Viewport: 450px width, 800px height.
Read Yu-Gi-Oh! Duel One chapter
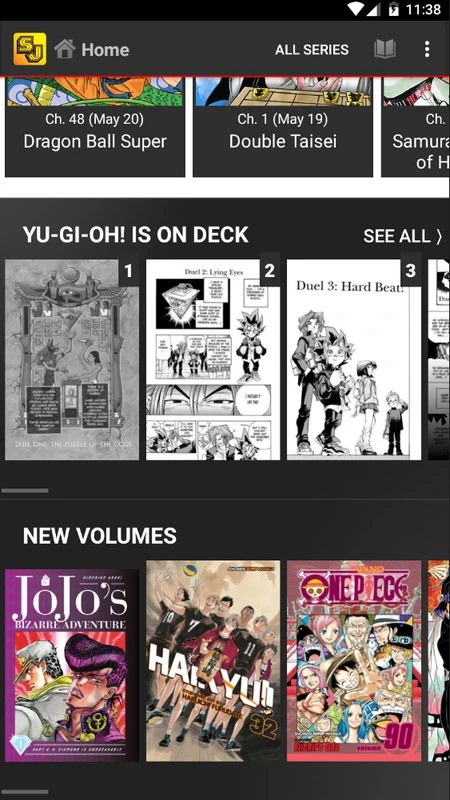pyautogui.click(x=72, y=359)
